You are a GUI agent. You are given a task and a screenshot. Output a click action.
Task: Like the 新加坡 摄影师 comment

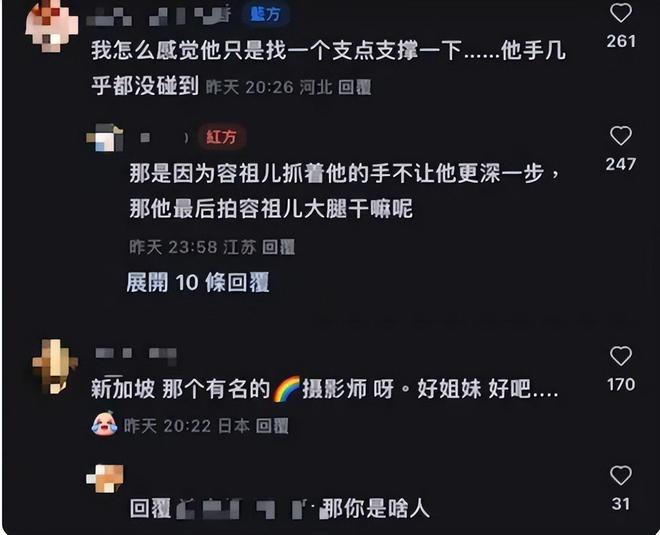point(621,356)
